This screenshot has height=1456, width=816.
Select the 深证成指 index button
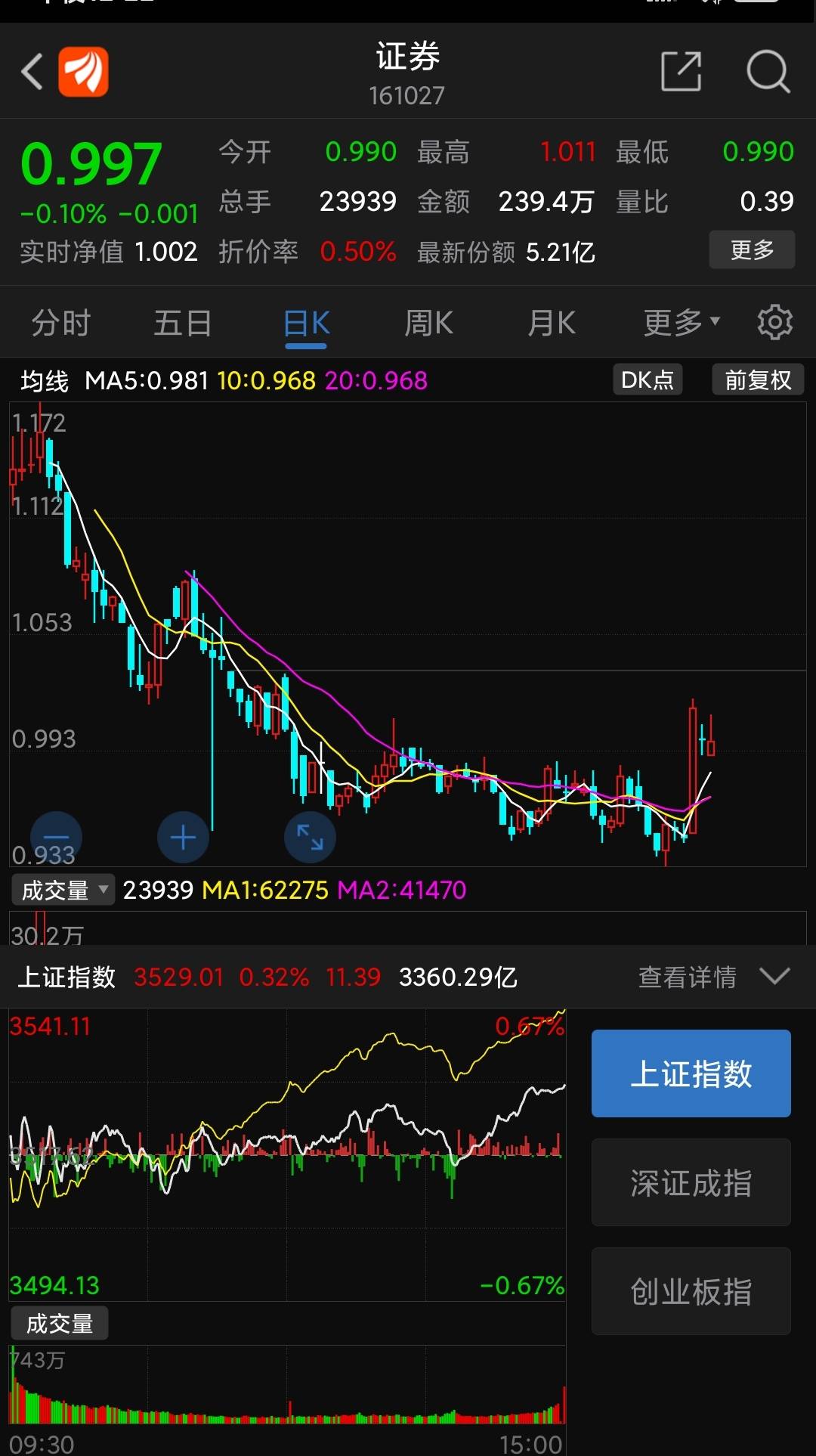[691, 1182]
